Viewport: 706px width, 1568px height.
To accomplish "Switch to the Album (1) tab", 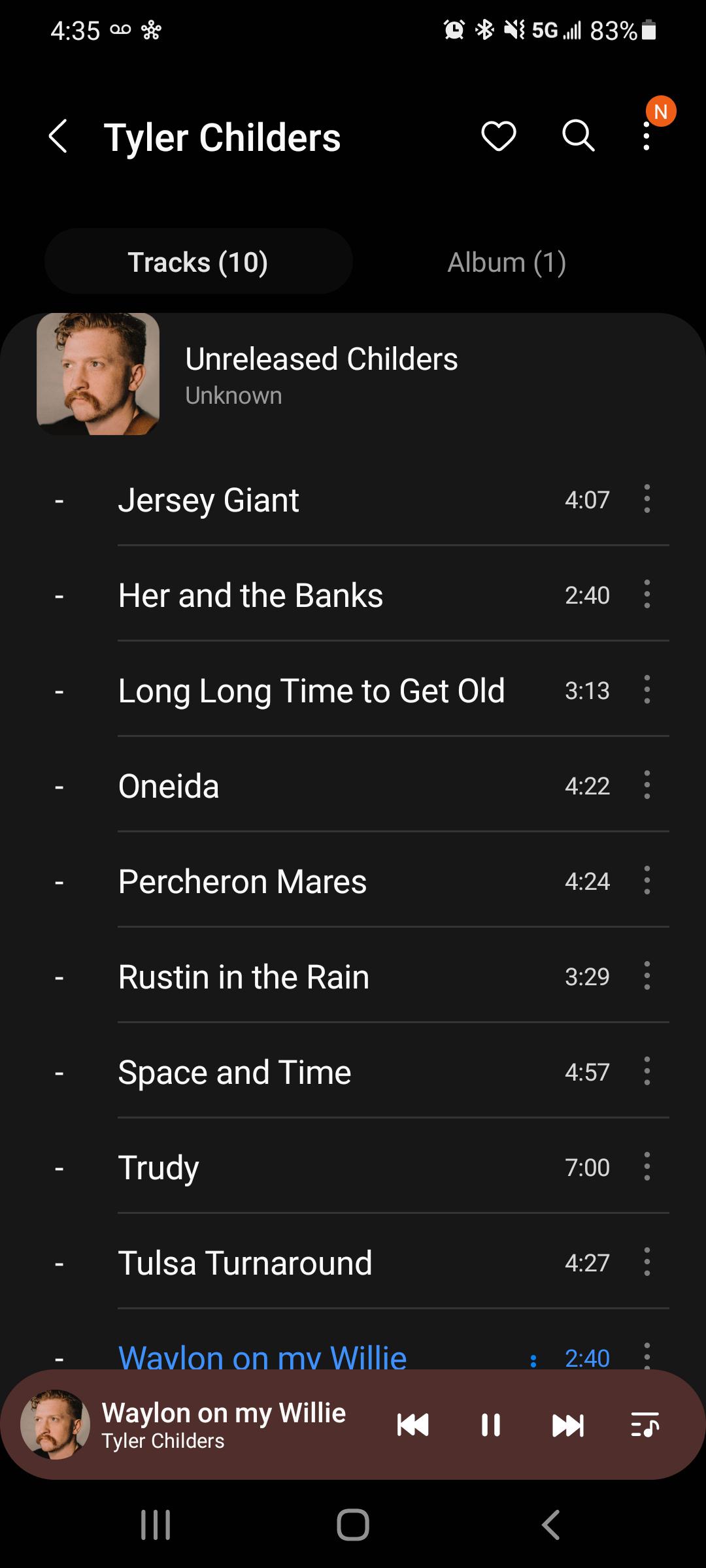I will coord(507,262).
